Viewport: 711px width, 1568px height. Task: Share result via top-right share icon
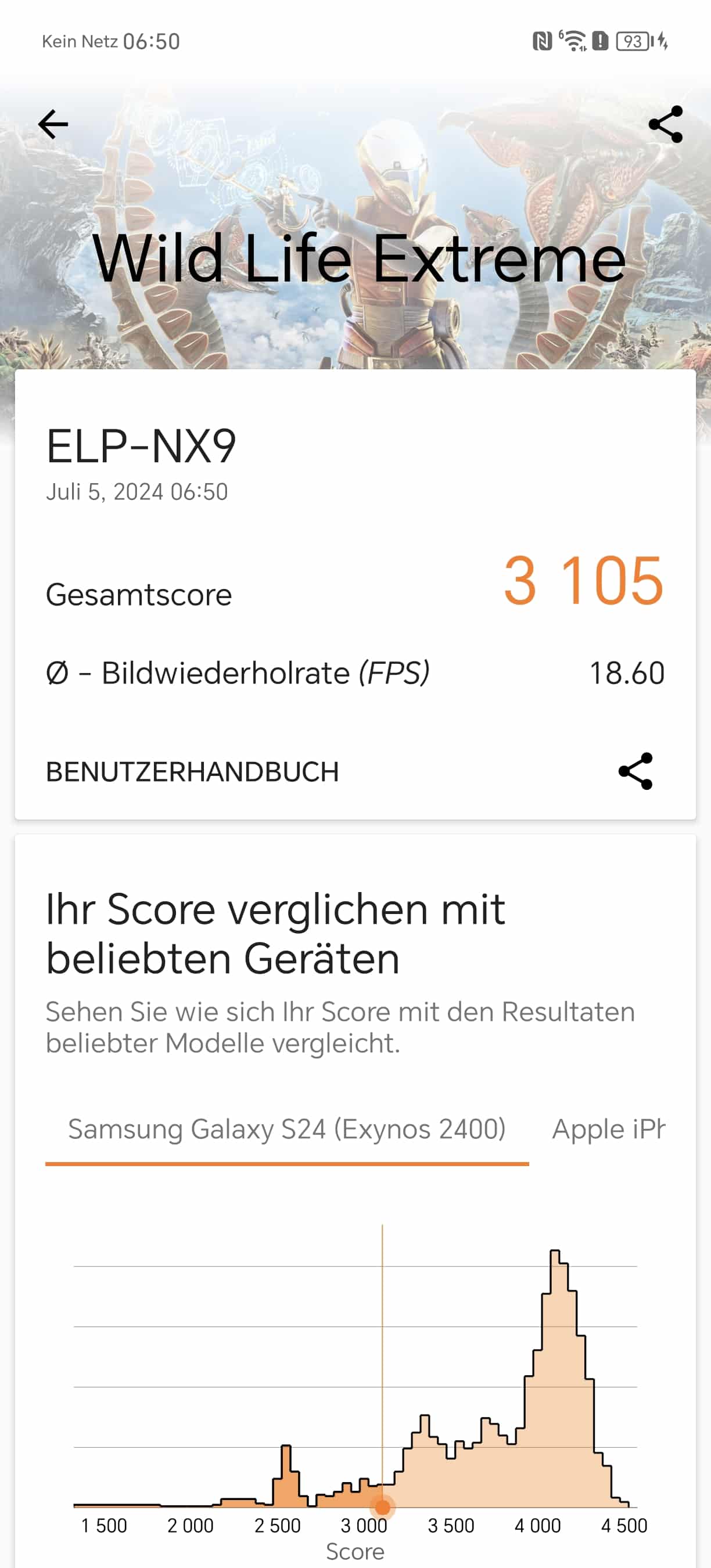[665, 125]
